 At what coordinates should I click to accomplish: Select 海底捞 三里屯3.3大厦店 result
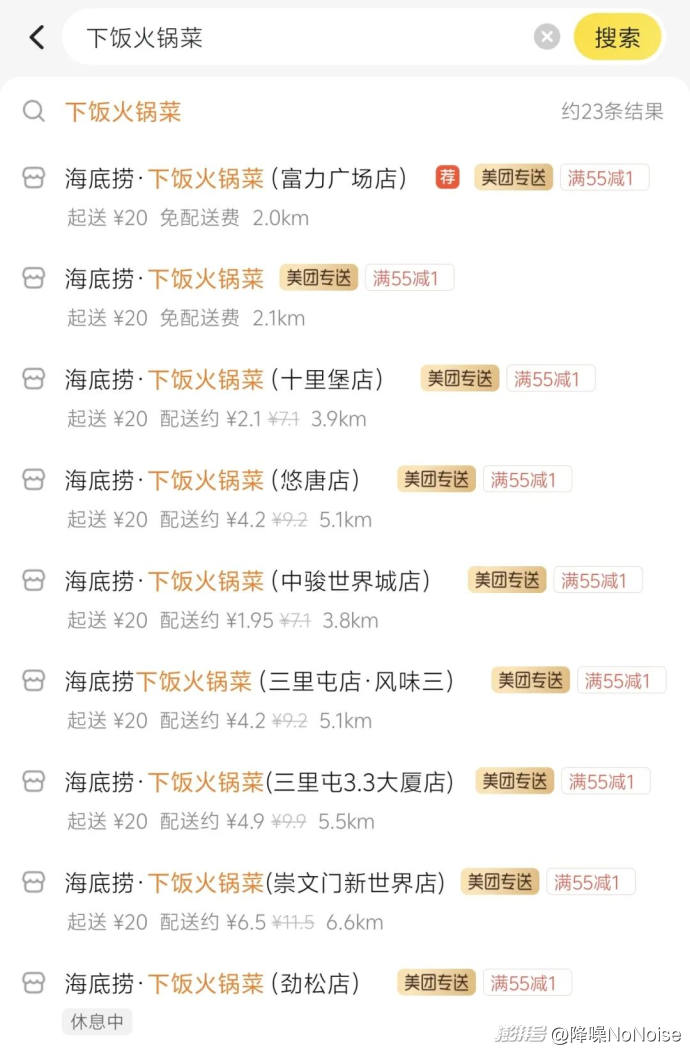[x=260, y=782]
